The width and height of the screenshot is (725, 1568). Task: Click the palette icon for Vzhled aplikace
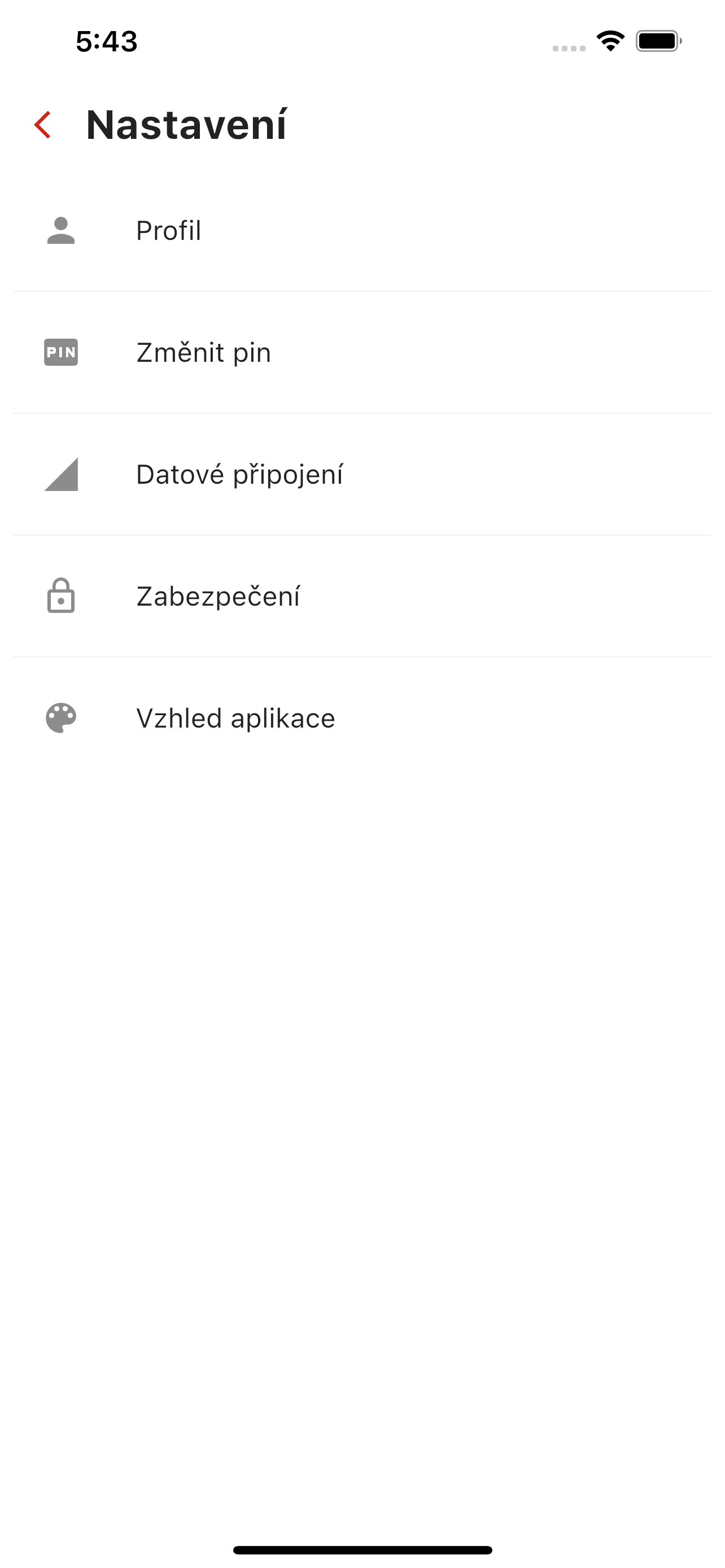tap(60, 717)
